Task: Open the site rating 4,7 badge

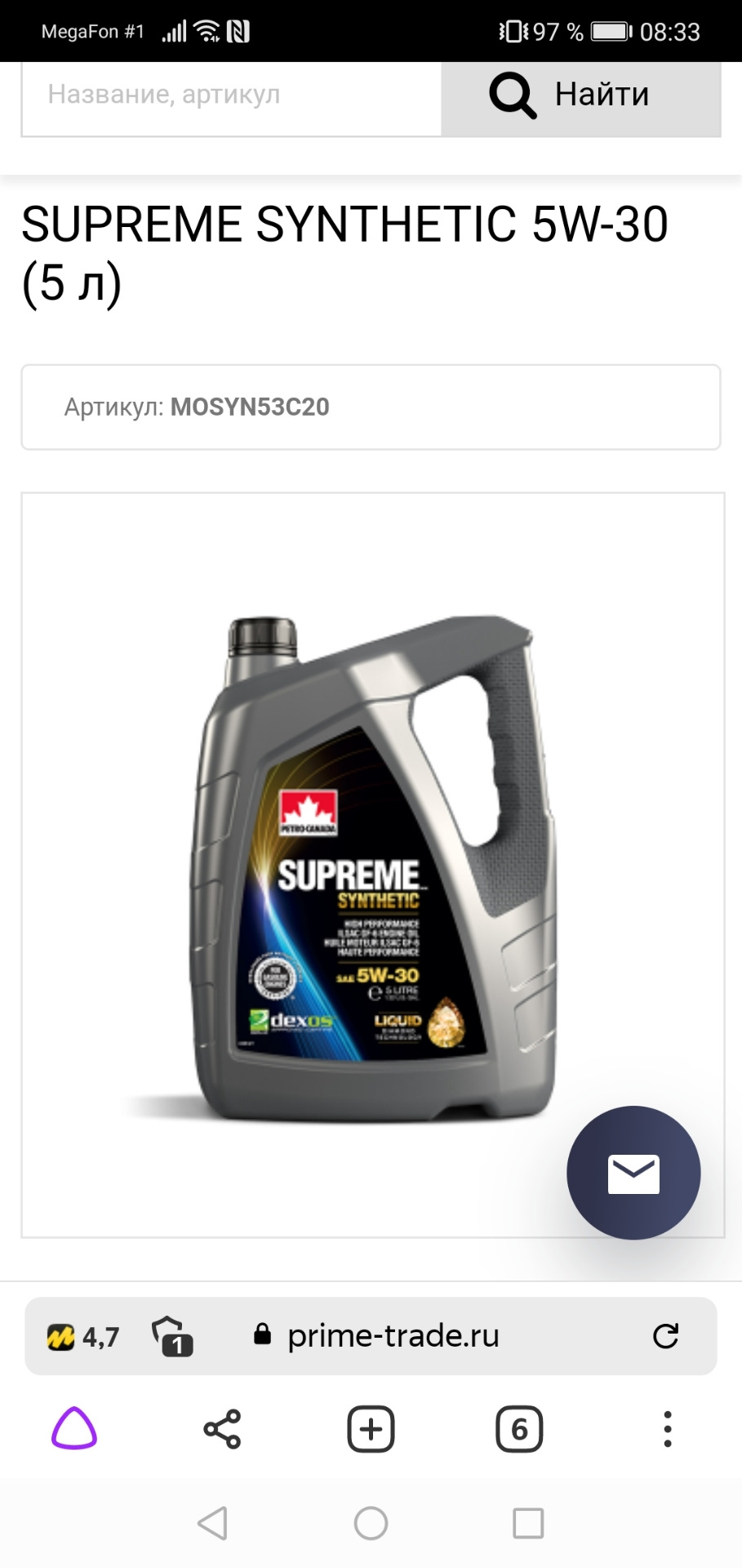Action: pos(84,1337)
